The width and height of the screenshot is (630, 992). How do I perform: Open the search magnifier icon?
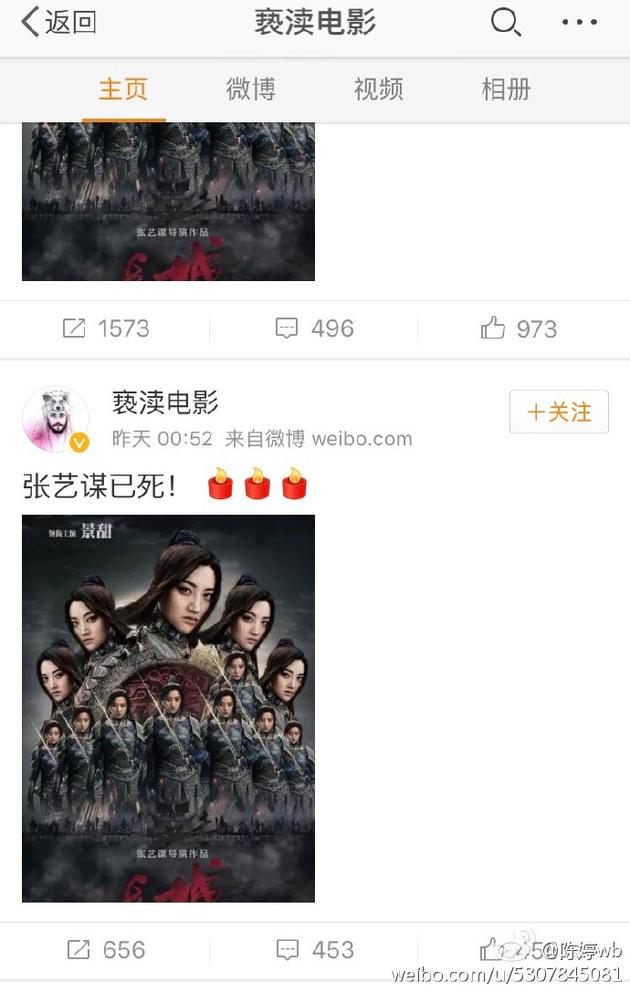point(507,22)
